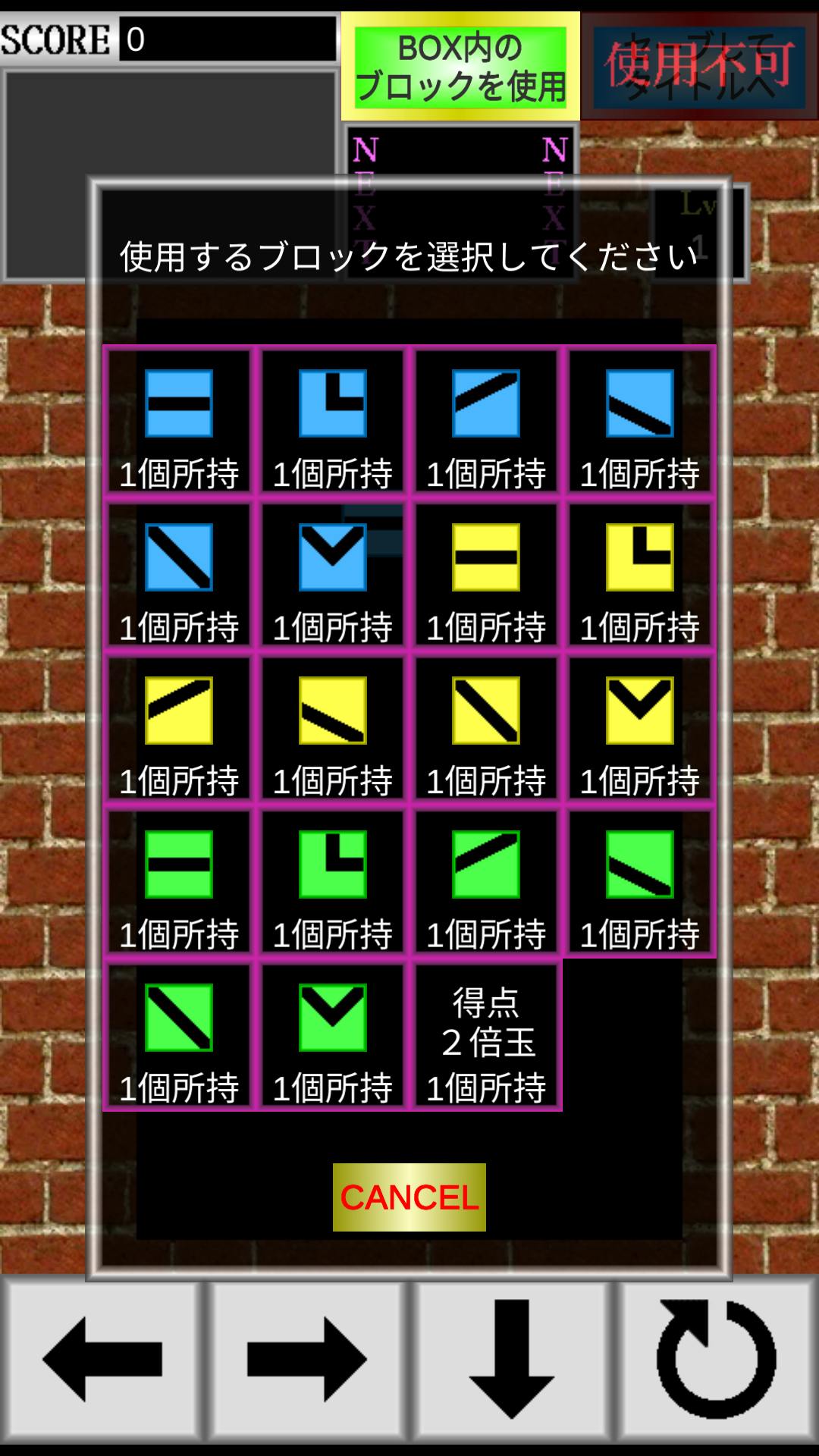Pick the blue V-shaped block

tap(332, 574)
